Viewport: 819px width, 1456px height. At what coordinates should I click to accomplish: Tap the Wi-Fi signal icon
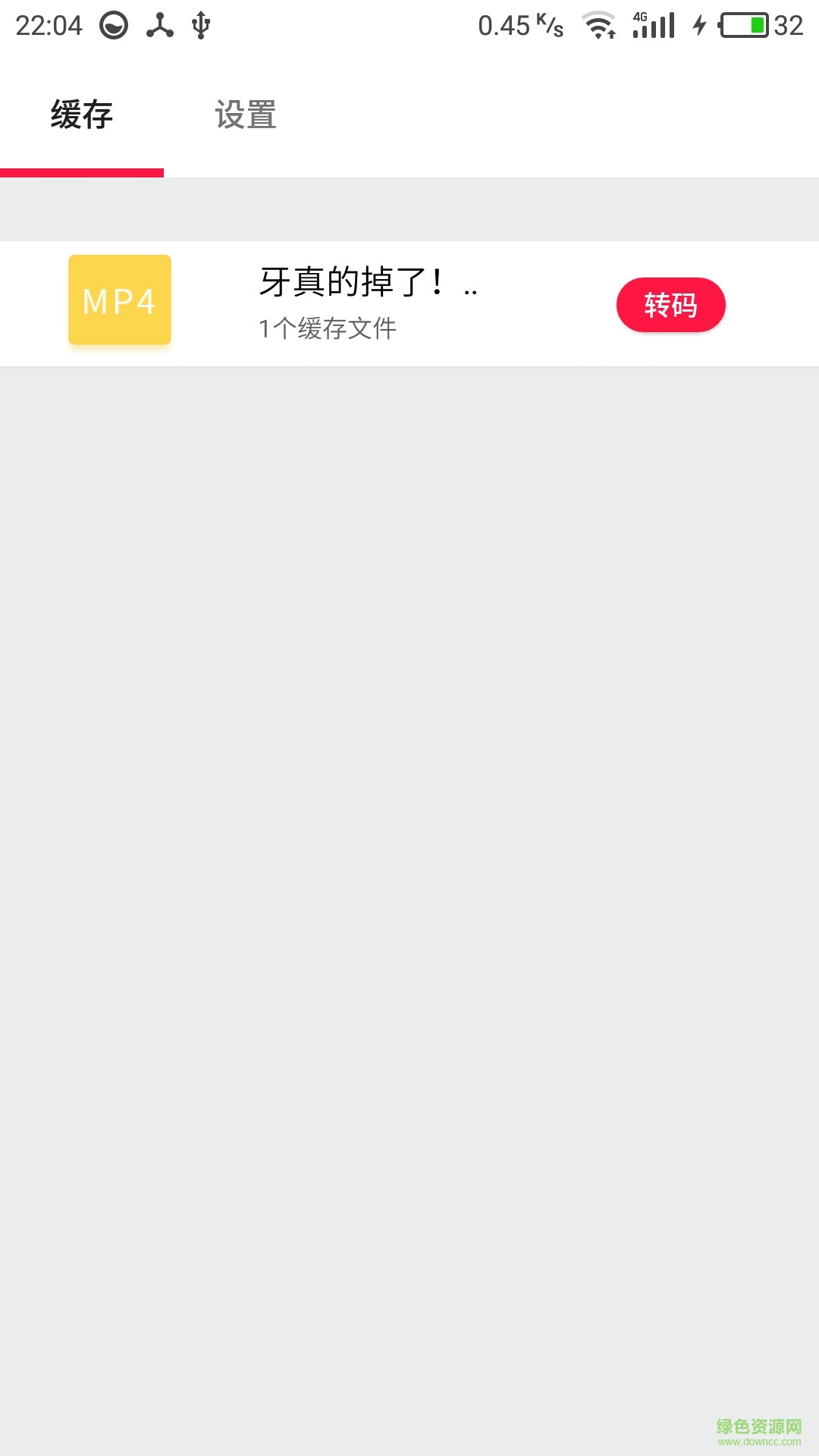pyautogui.click(x=598, y=24)
